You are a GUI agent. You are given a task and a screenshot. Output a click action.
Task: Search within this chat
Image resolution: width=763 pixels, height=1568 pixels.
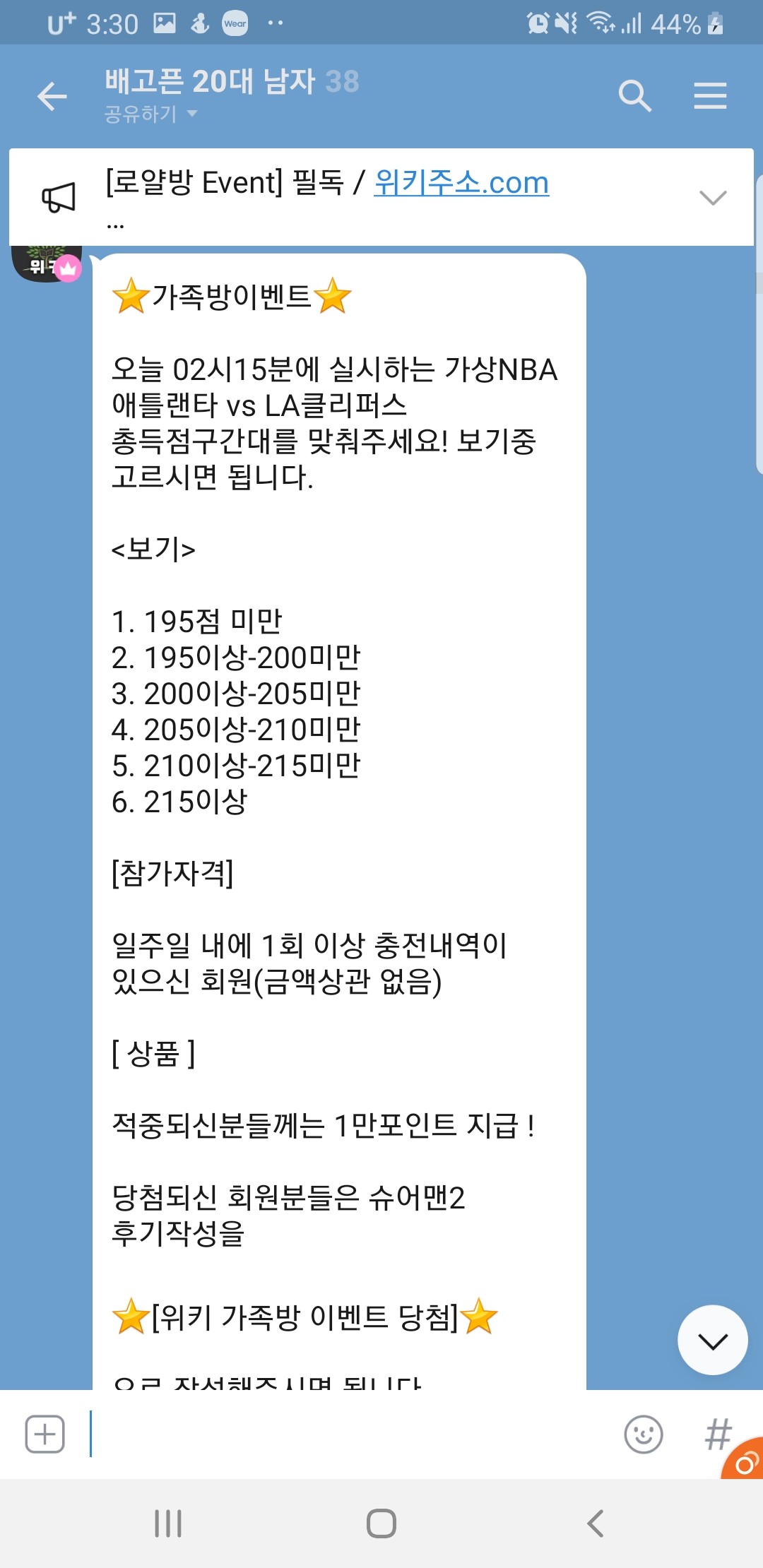coord(634,96)
